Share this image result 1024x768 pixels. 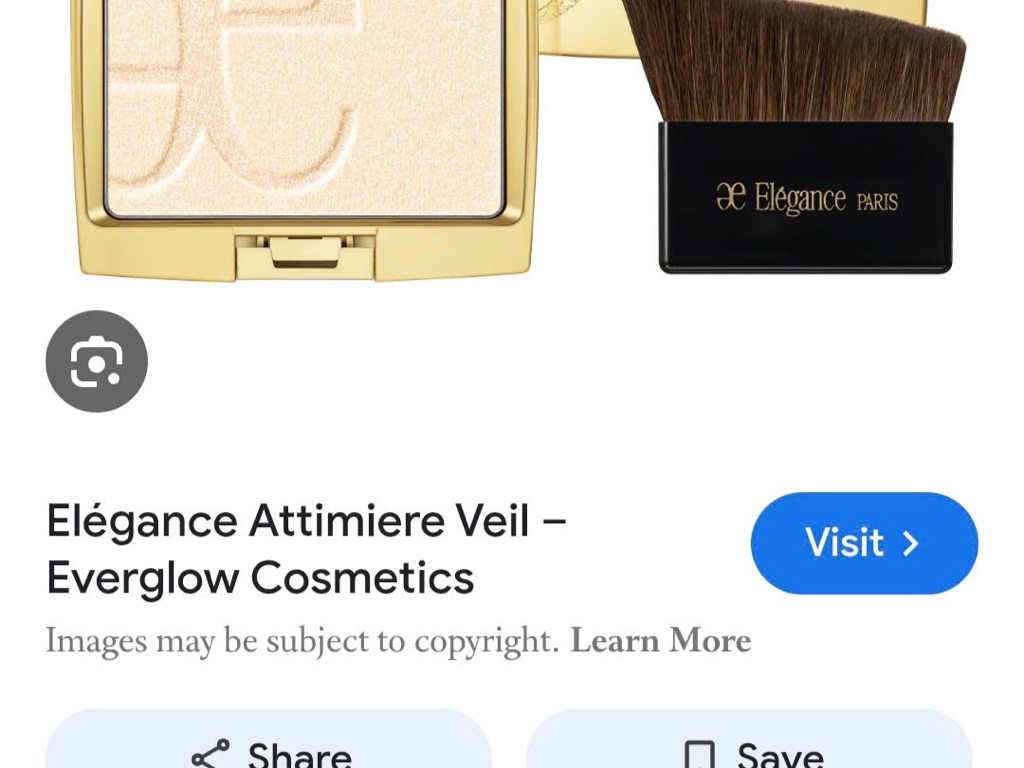(270, 748)
